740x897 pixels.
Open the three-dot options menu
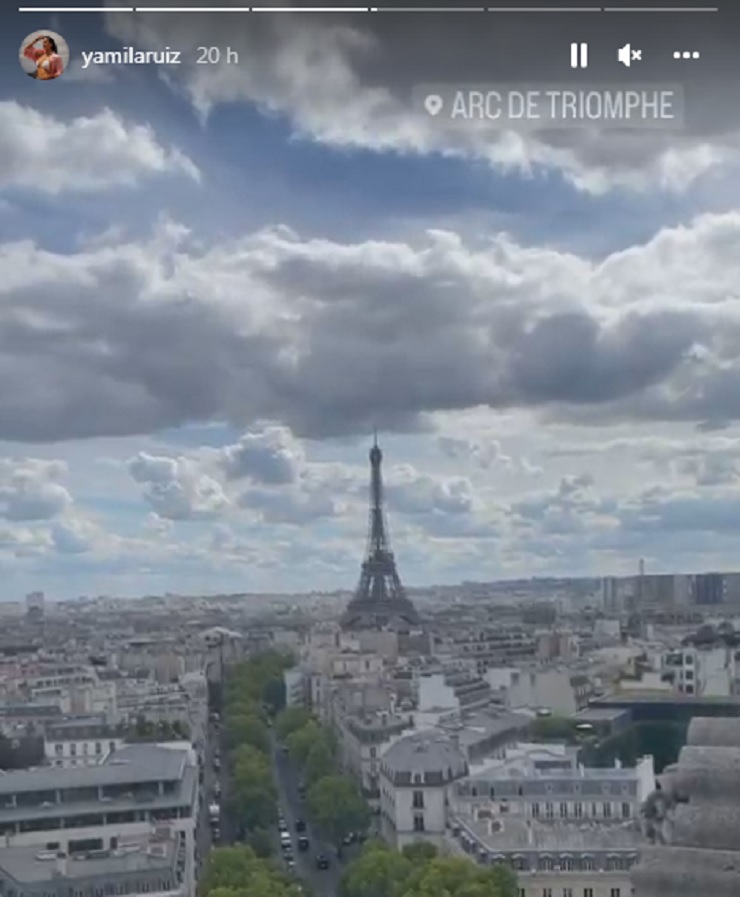(x=686, y=56)
